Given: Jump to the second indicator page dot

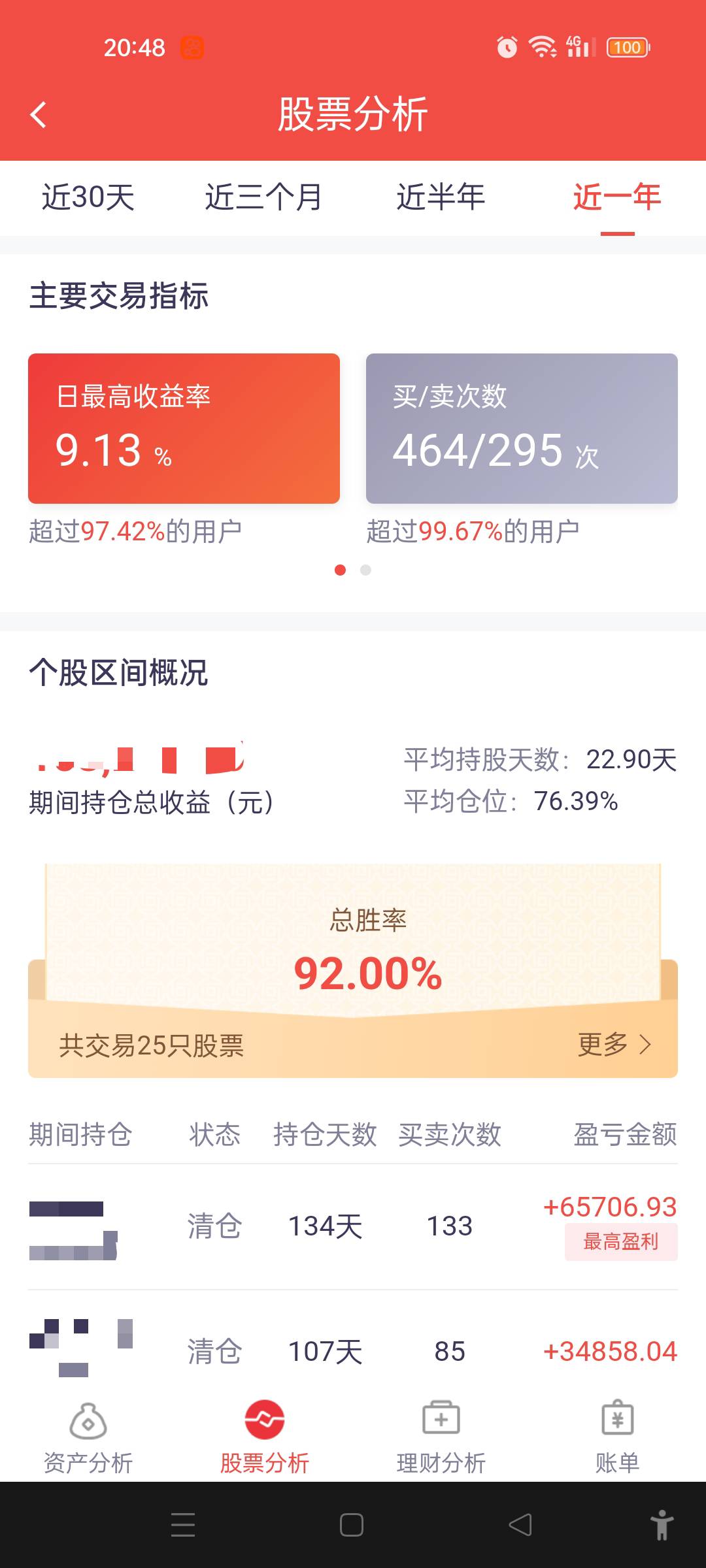Looking at the screenshot, I should tap(365, 570).
